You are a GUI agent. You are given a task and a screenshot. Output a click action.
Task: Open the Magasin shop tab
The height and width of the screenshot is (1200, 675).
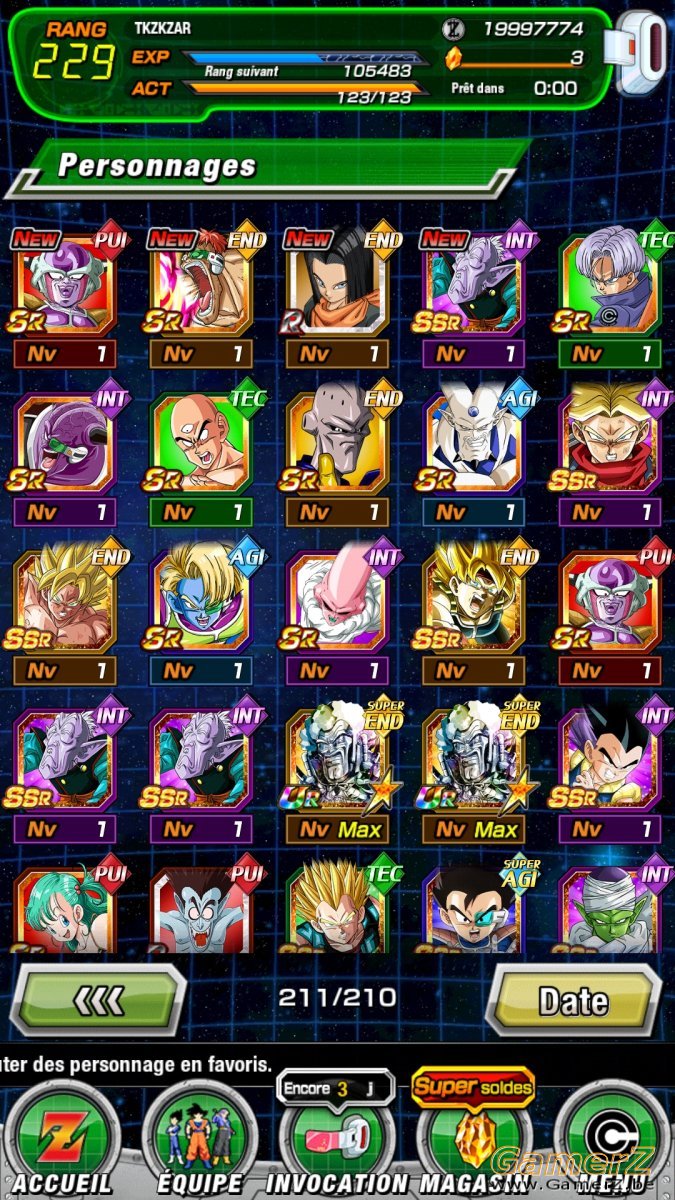472,1138
